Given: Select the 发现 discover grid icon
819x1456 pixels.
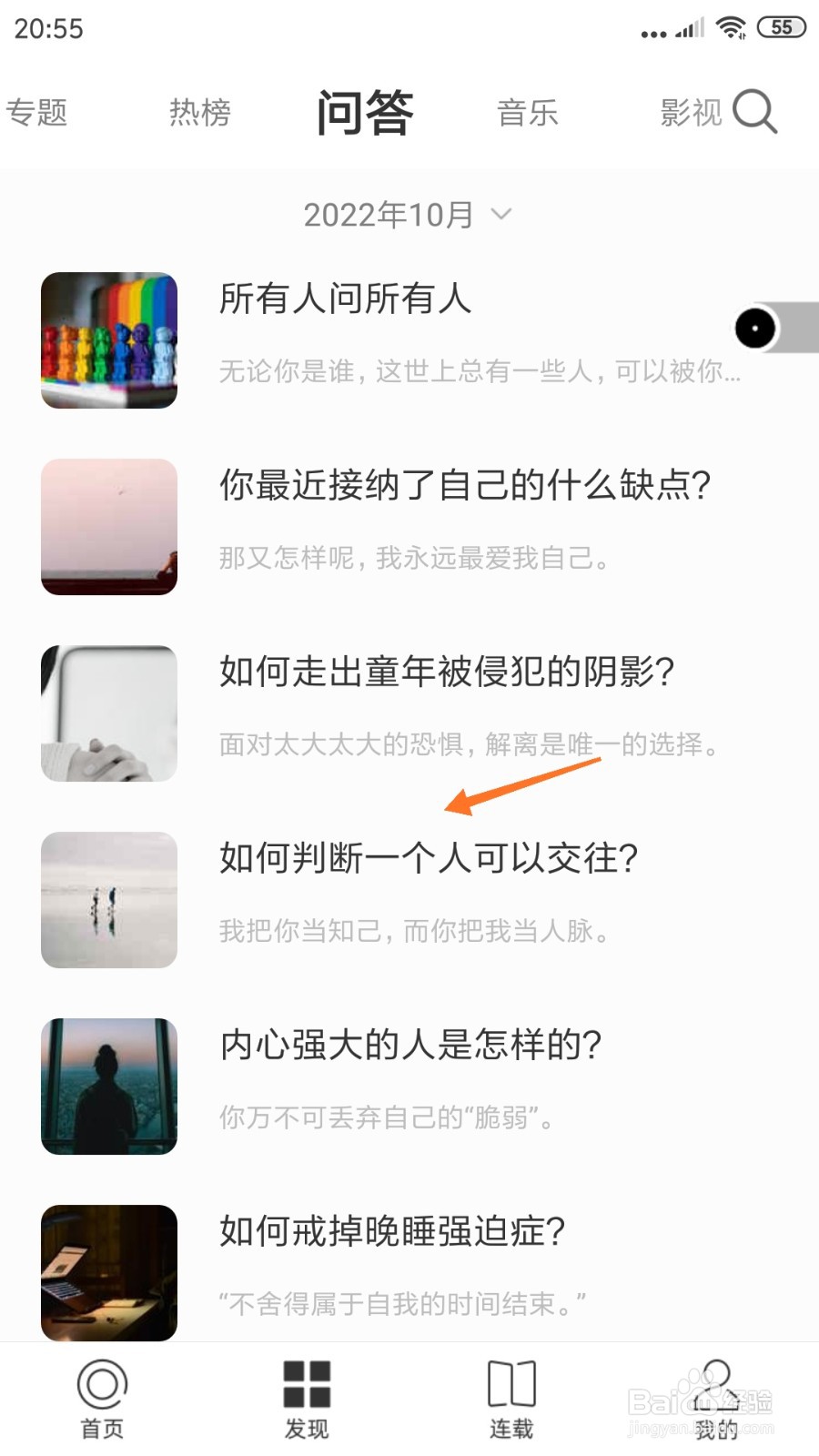Looking at the screenshot, I should [307, 1386].
